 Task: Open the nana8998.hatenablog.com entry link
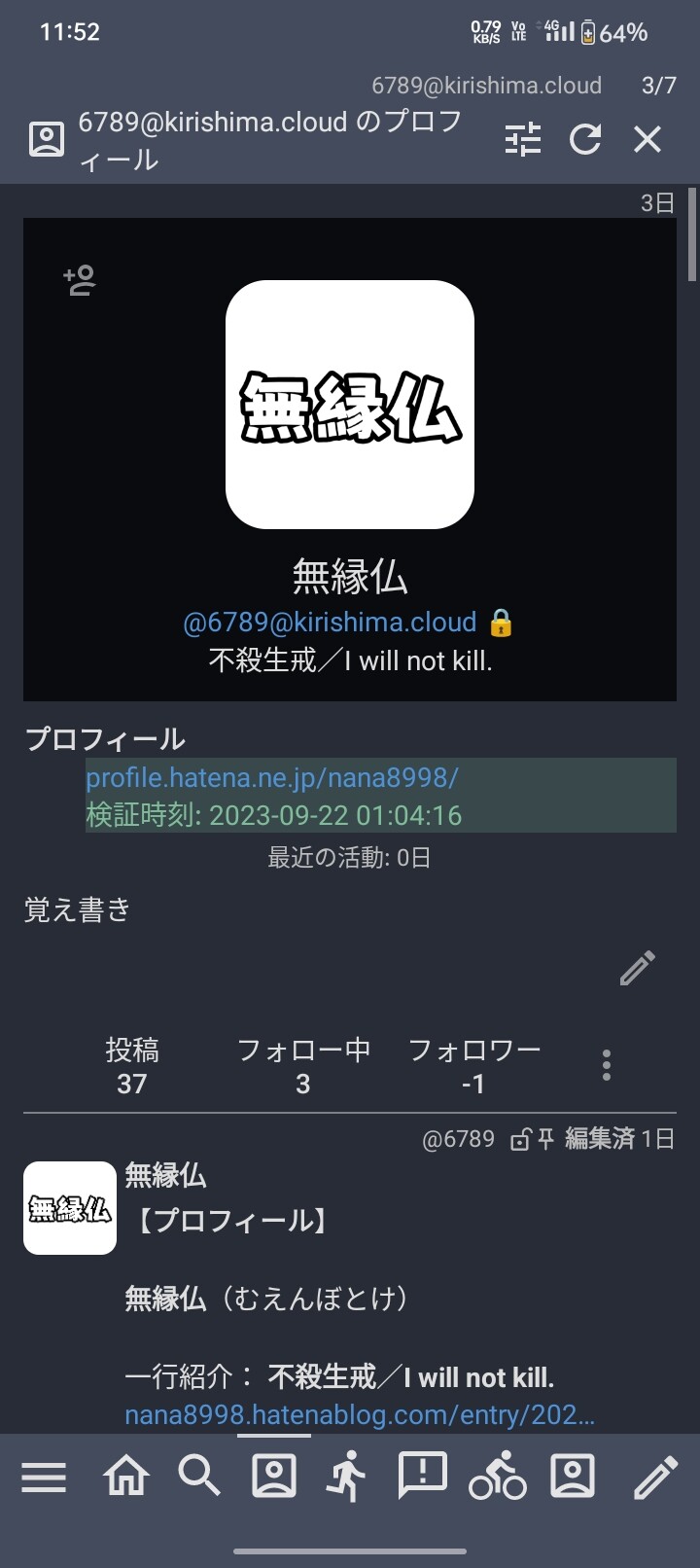click(360, 1414)
